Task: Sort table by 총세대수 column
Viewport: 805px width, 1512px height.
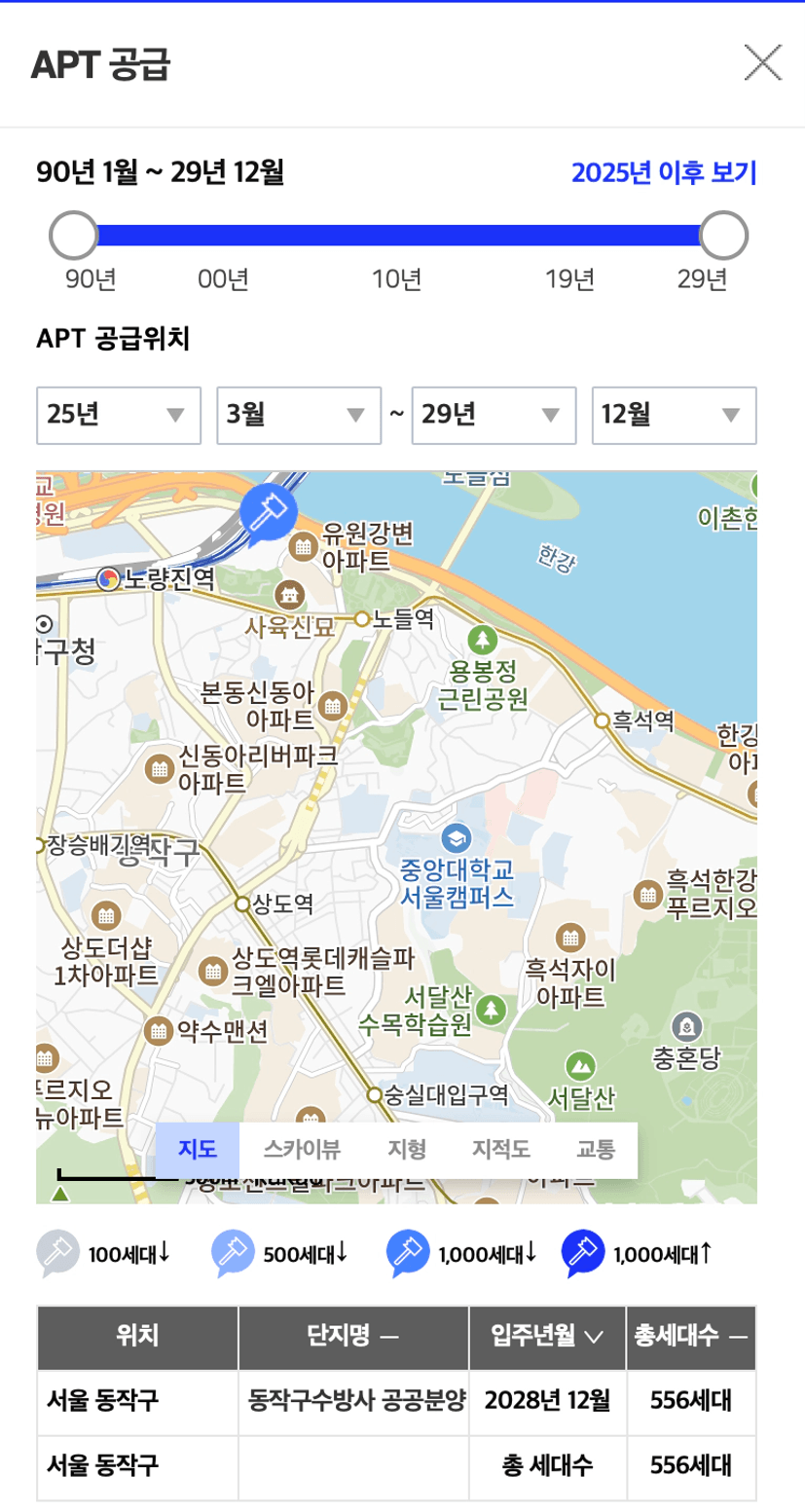Action: click(x=690, y=1337)
